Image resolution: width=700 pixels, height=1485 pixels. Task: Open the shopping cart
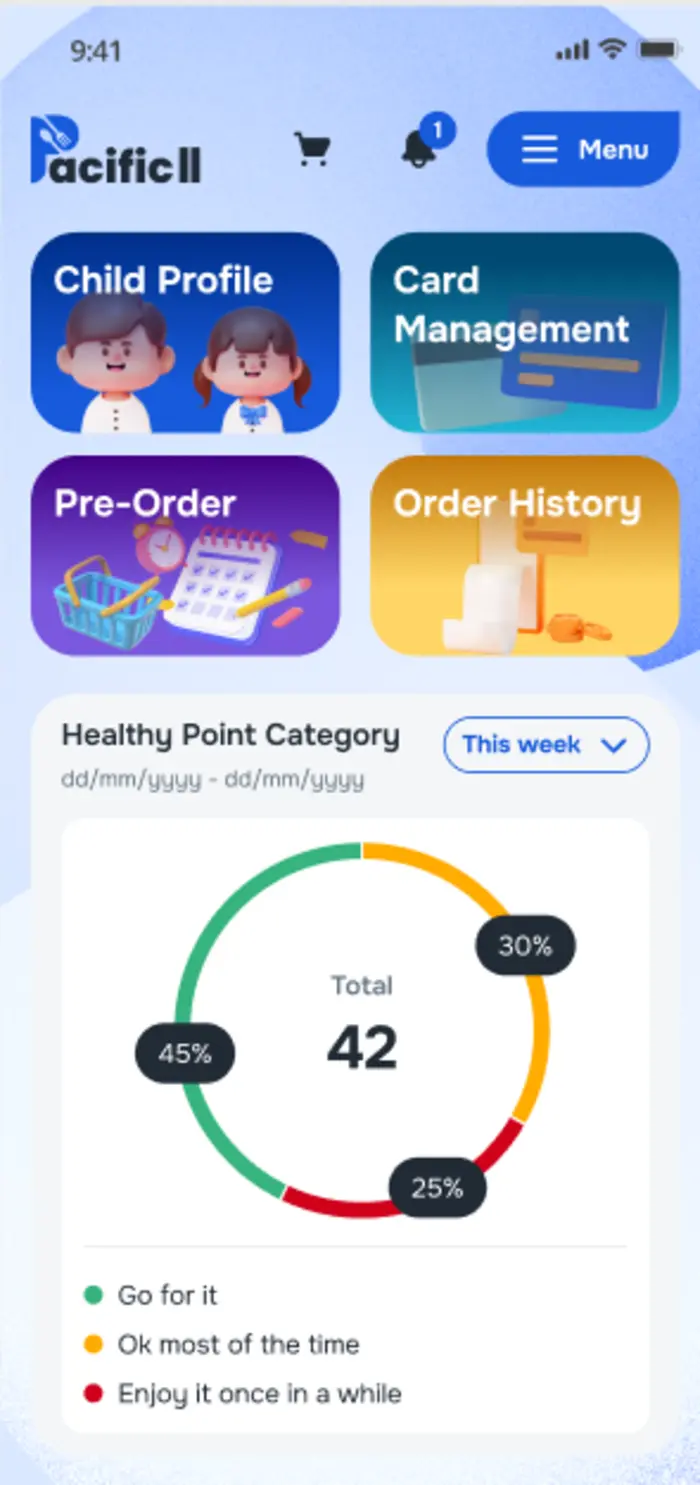tap(312, 149)
